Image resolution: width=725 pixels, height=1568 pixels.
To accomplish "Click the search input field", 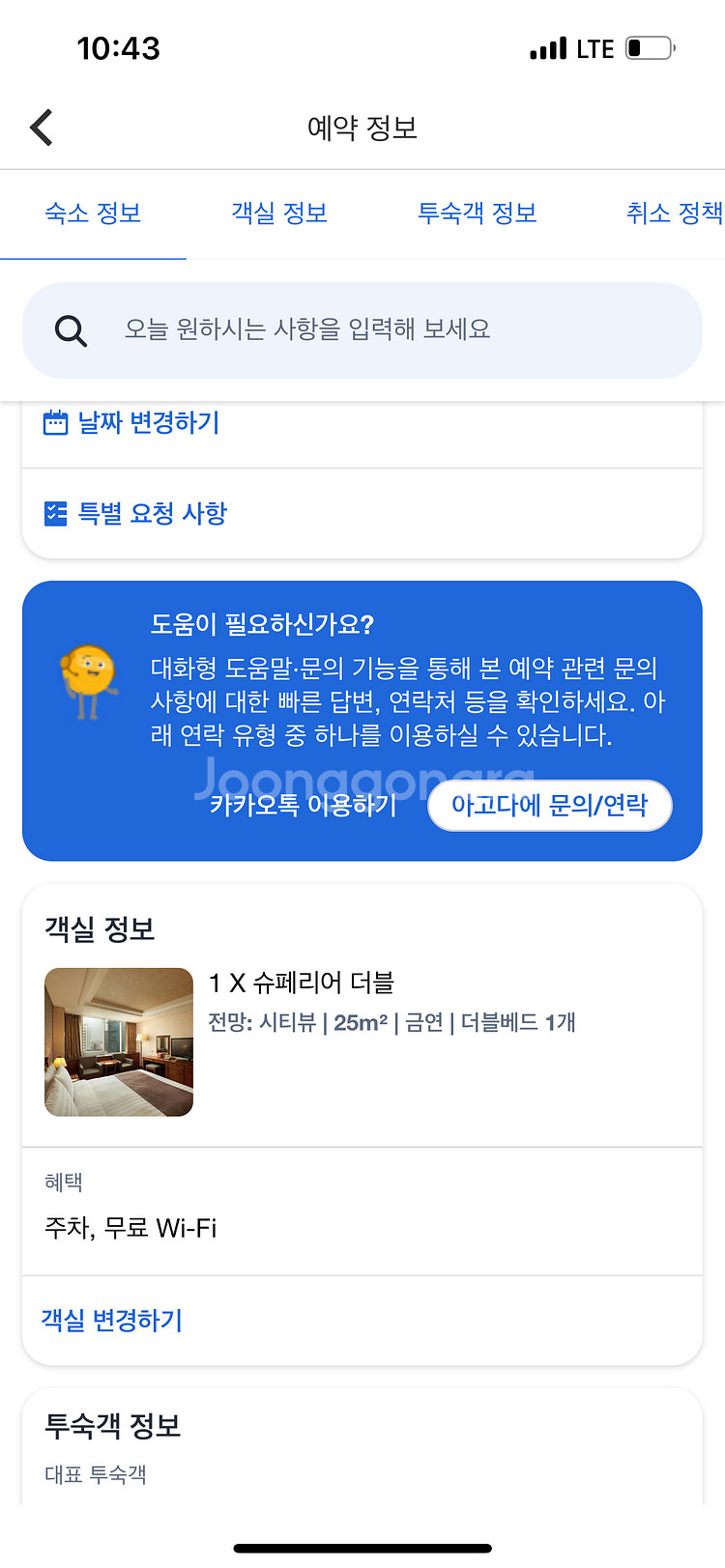I will tap(362, 330).
